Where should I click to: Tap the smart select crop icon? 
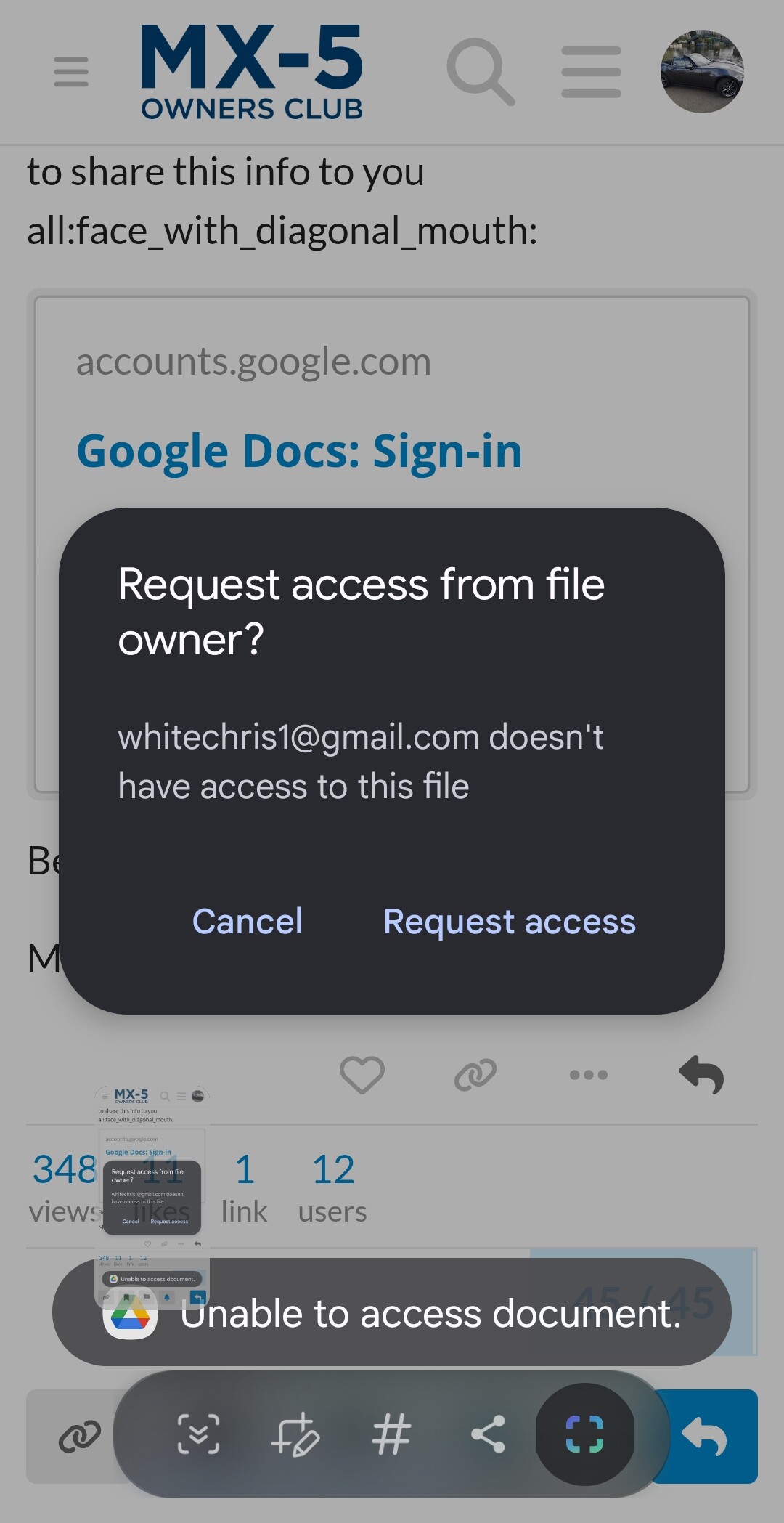pos(585,1434)
